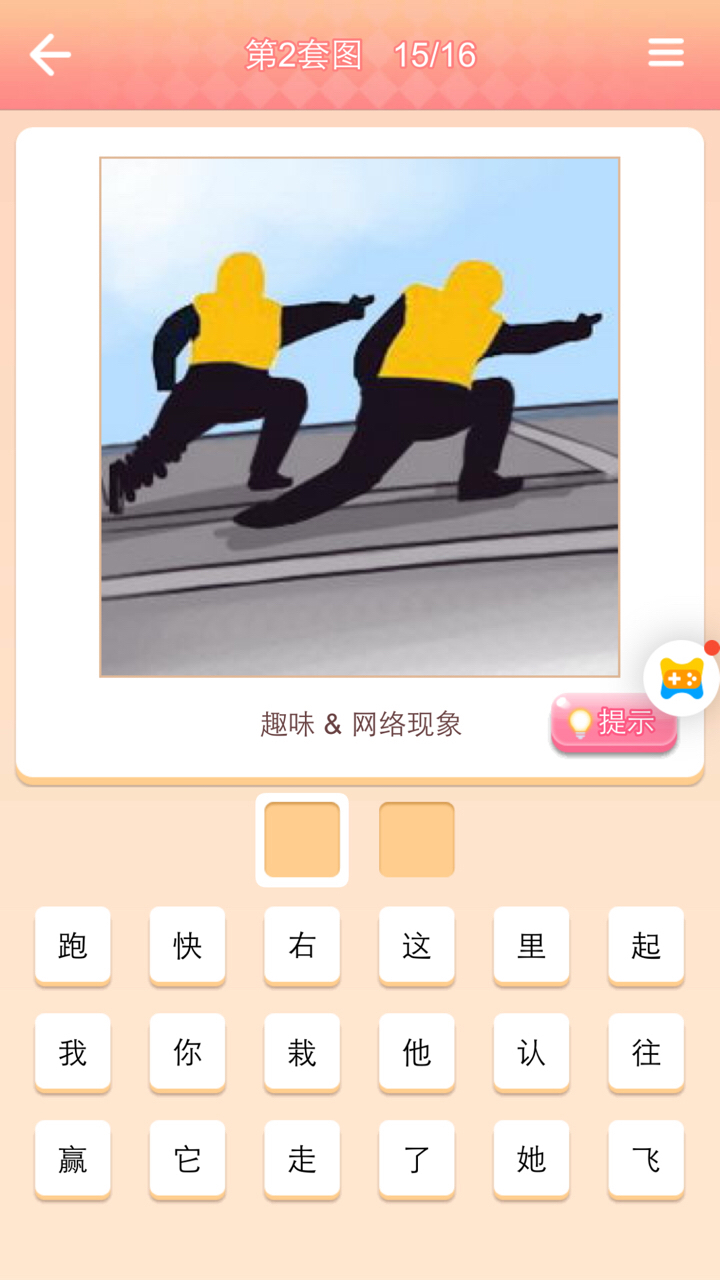Go back with the arrow icon
Image resolution: width=720 pixels, height=1280 pixels.
click(x=50, y=54)
